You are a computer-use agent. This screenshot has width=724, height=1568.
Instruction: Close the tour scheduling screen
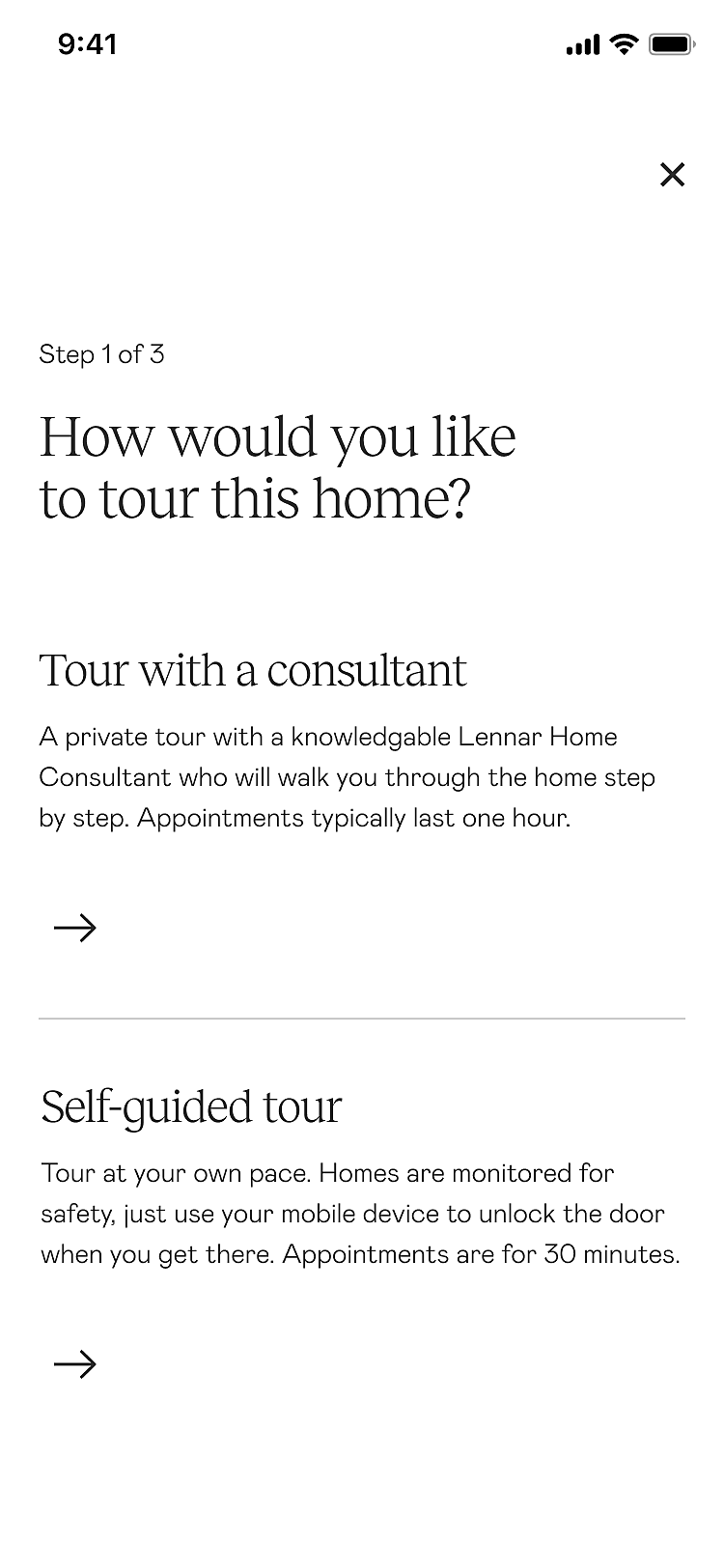click(672, 175)
